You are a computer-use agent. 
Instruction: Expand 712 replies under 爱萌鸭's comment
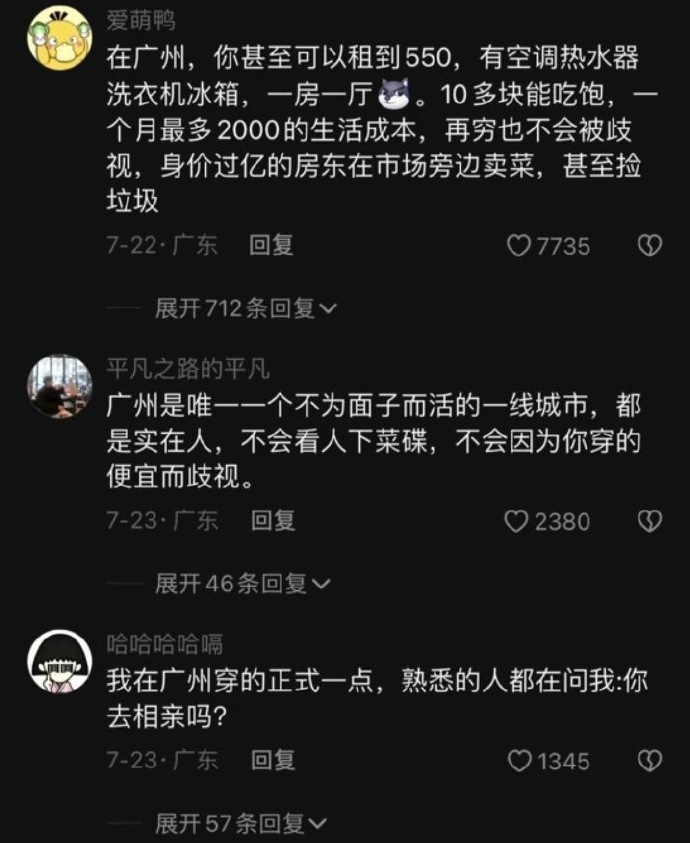pyautogui.click(x=245, y=309)
